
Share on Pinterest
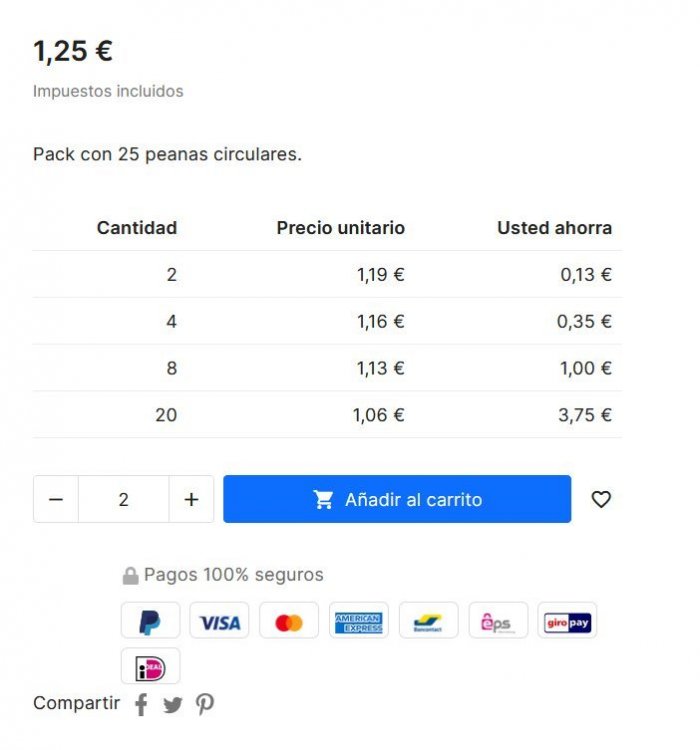205,704
